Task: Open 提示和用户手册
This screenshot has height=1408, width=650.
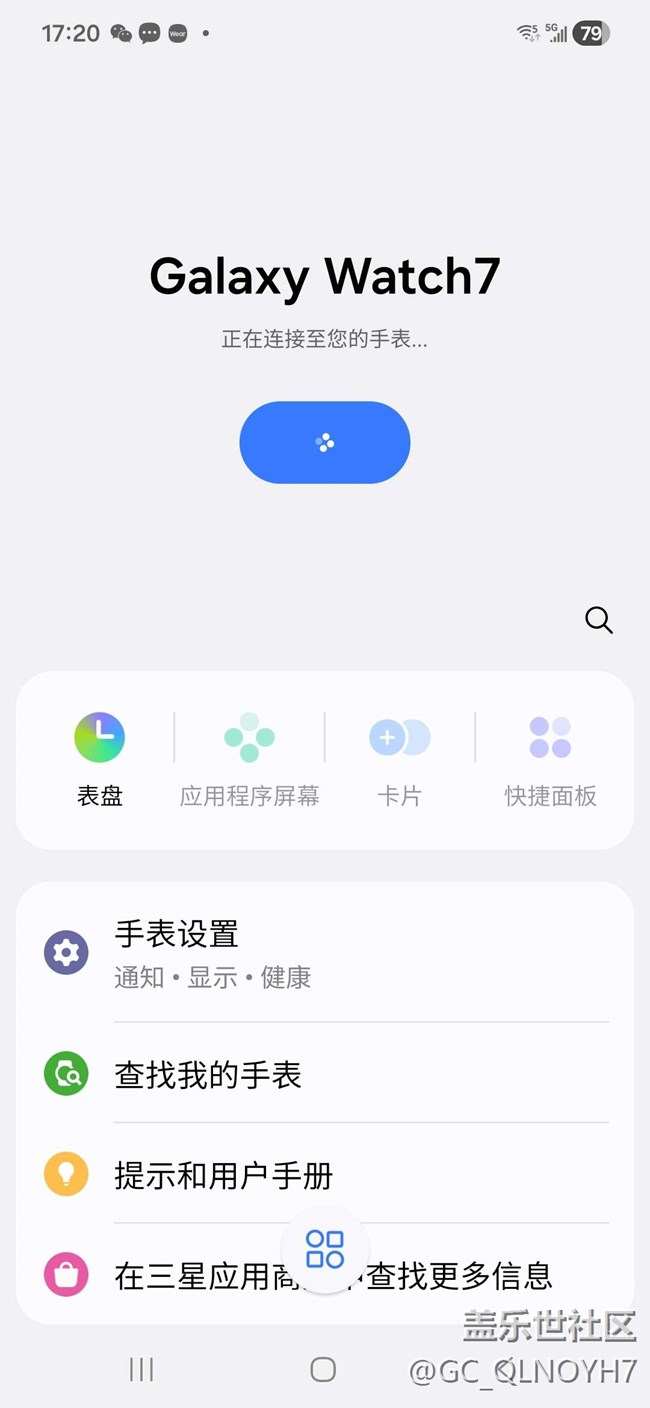Action: point(325,1175)
